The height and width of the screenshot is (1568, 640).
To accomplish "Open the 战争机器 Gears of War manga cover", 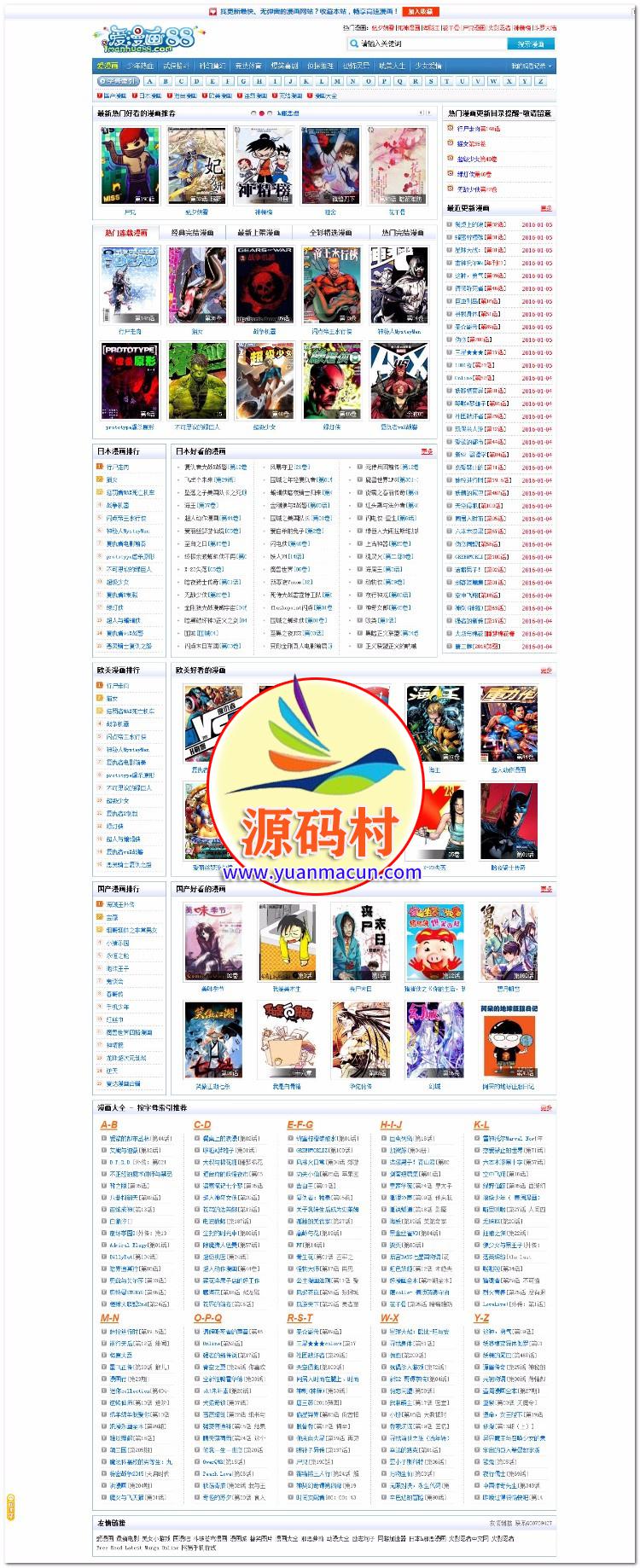I will [x=265, y=285].
